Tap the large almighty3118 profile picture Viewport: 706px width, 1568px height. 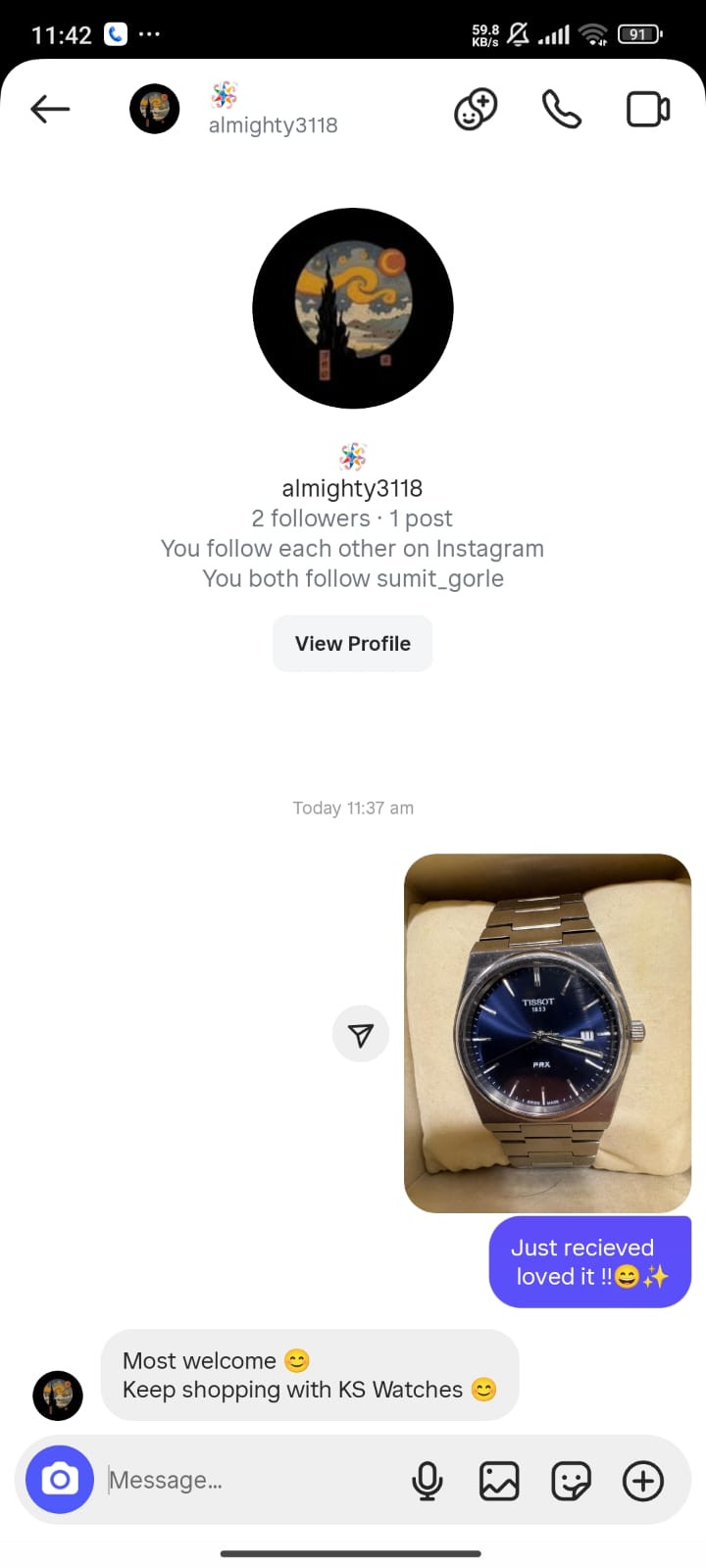pos(353,308)
